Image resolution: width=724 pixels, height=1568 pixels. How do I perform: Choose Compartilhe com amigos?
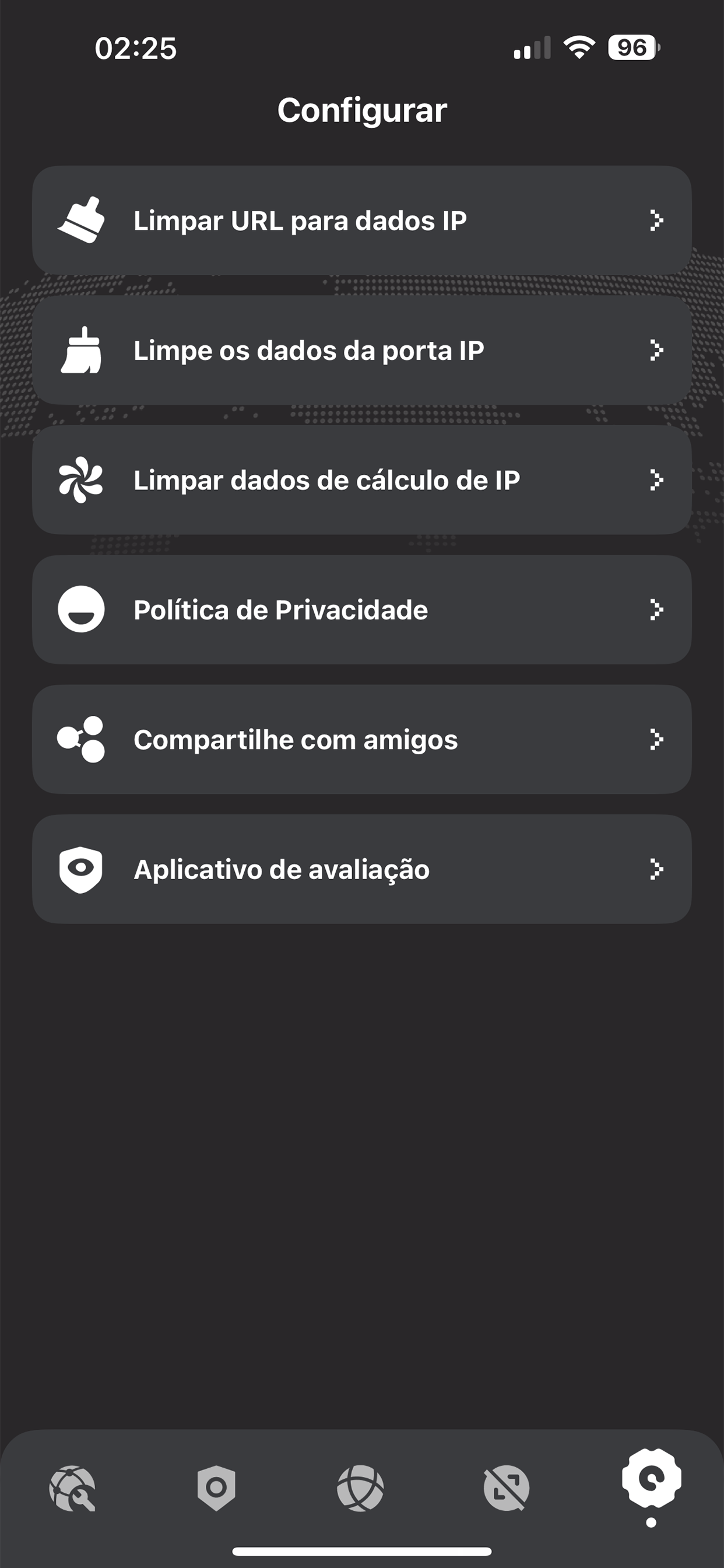click(361, 739)
